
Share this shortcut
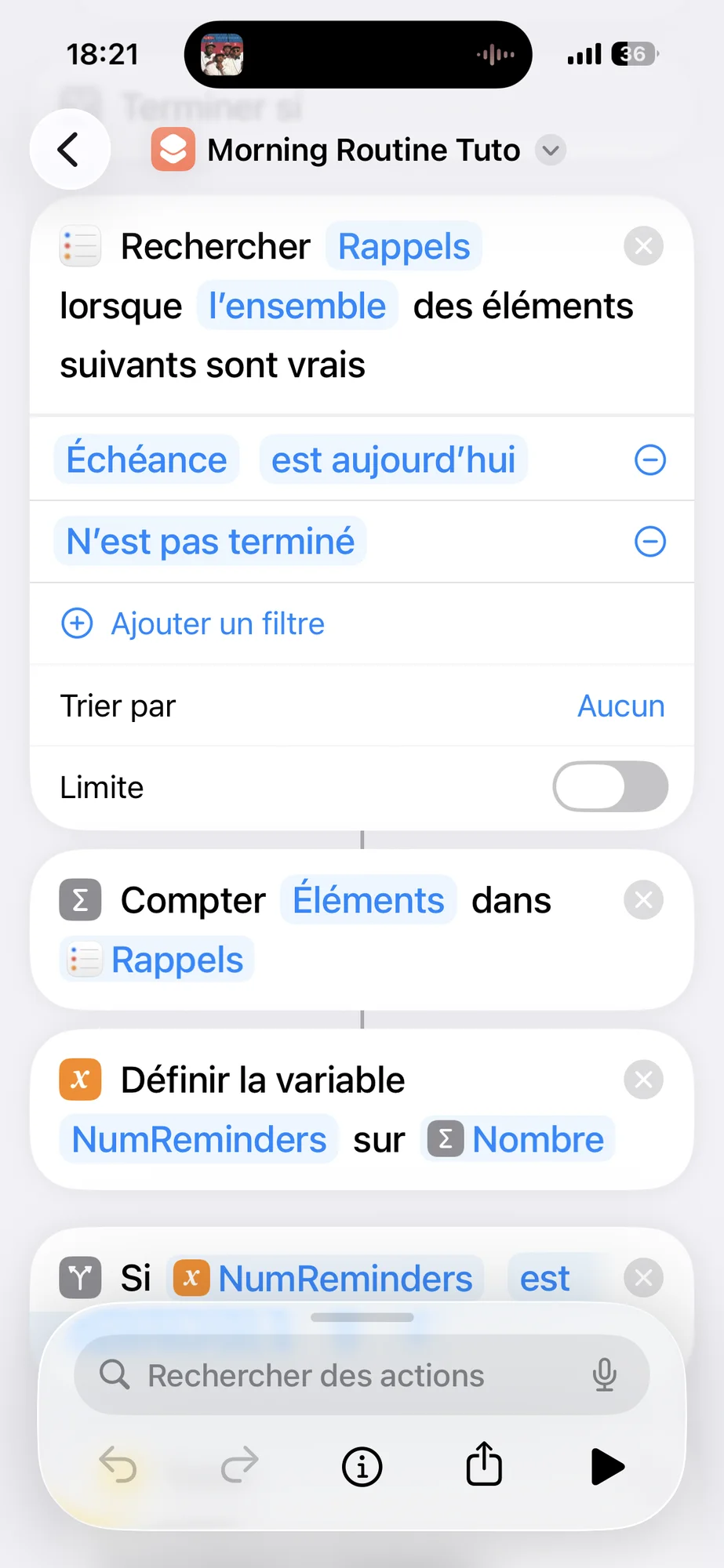coord(484,1465)
